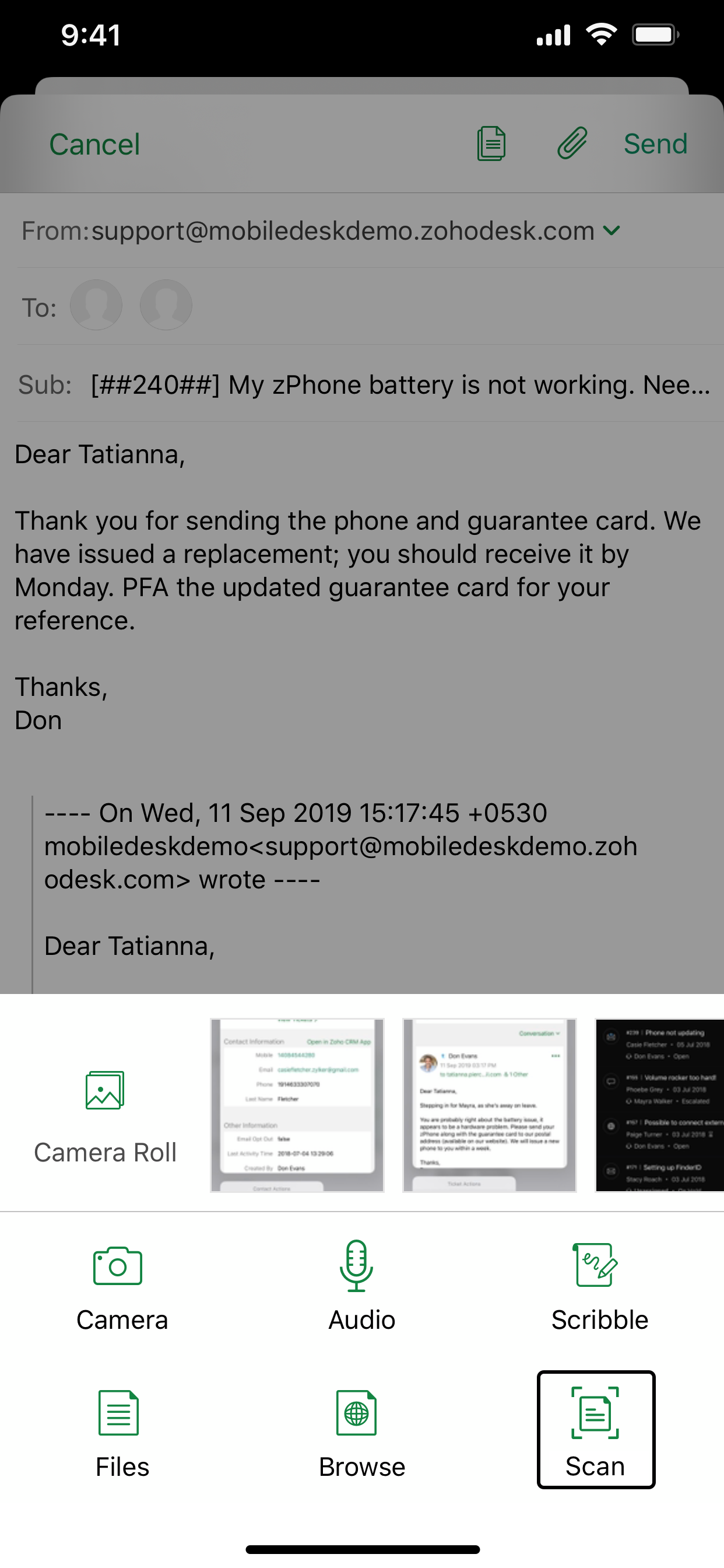The width and height of the screenshot is (724, 1568).
Task: Open Scribble to draw an attachment
Action: point(599,1286)
